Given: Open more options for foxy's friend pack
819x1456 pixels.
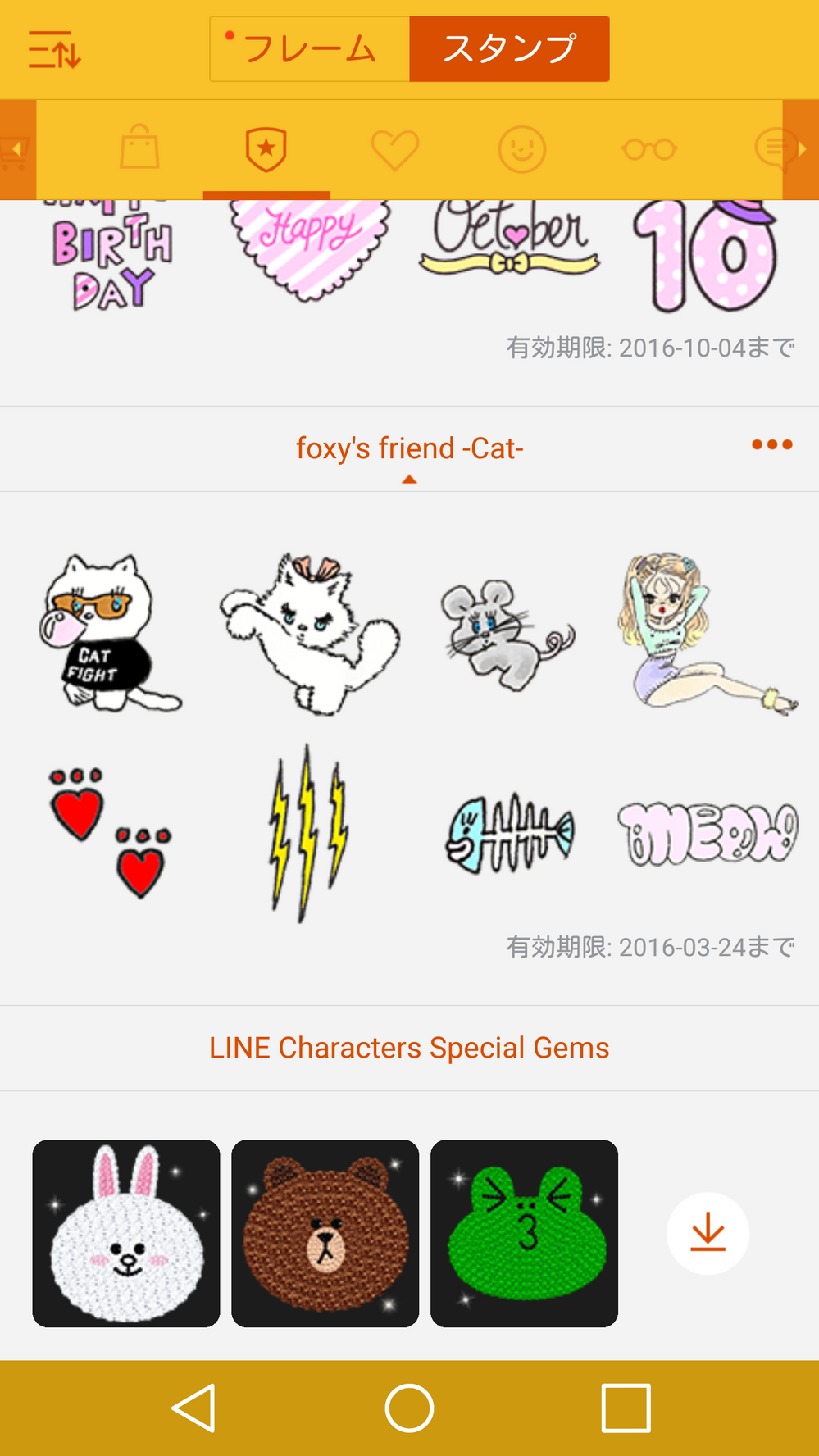Looking at the screenshot, I should click(x=770, y=445).
